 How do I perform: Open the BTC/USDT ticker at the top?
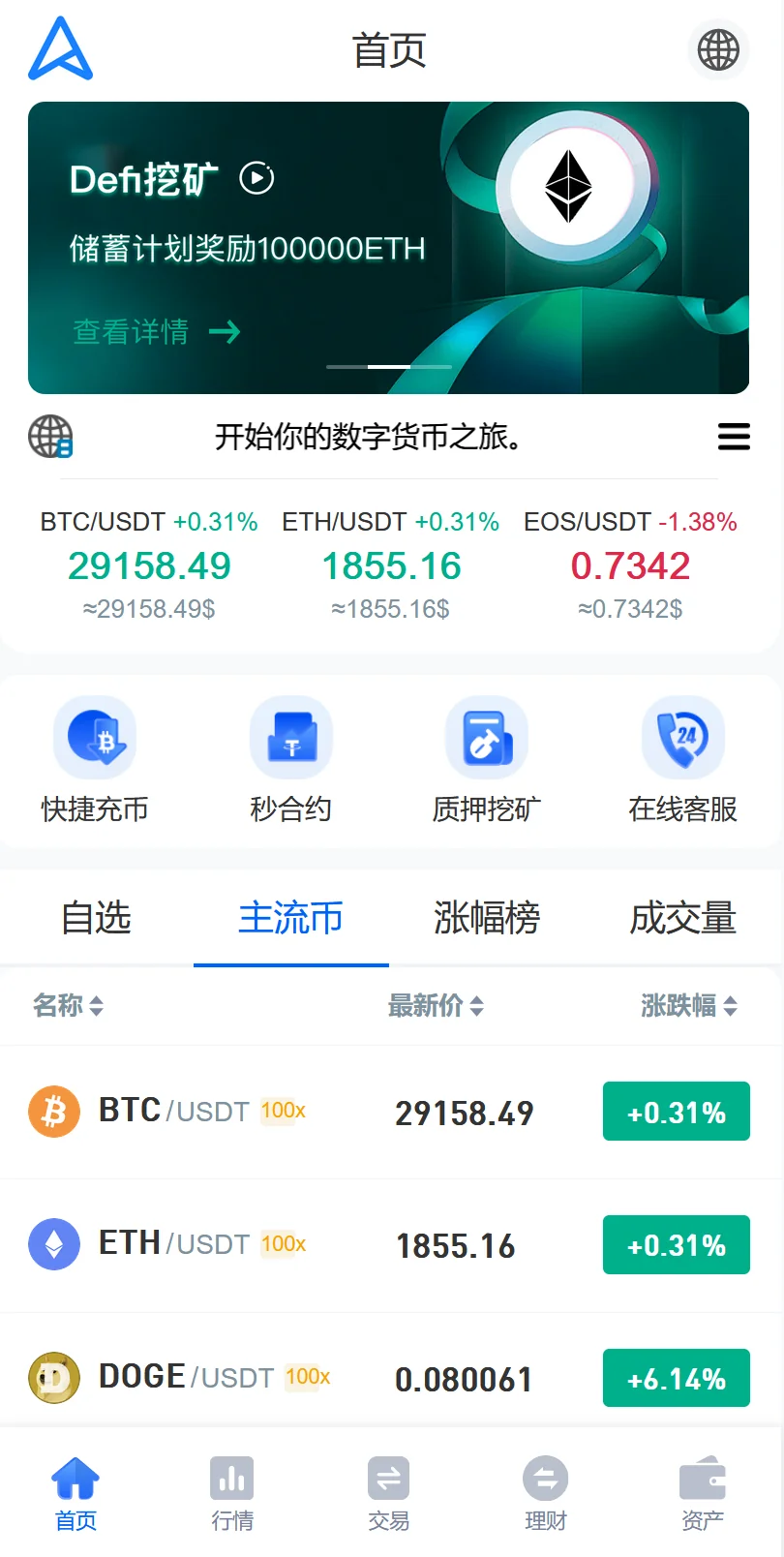pos(149,565)
